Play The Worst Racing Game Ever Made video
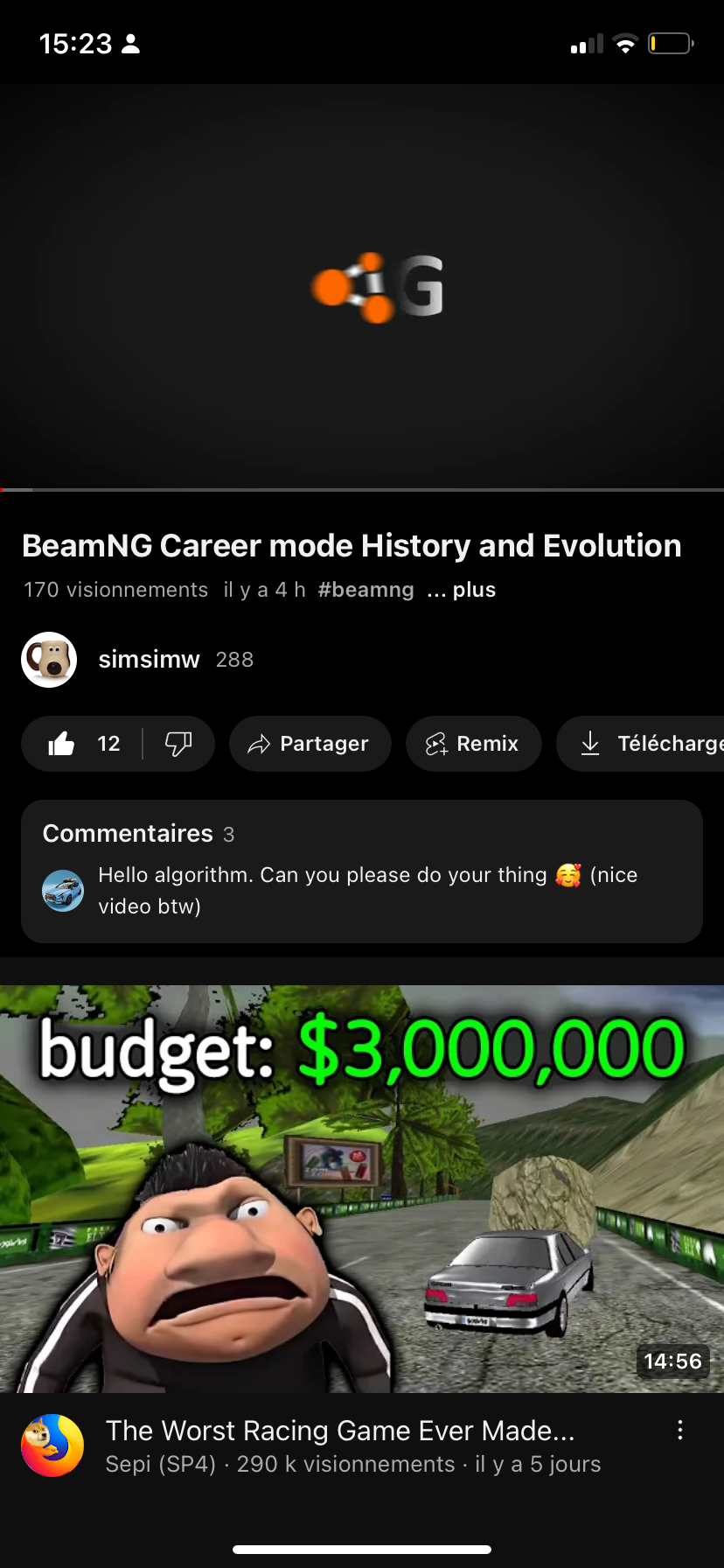Screen dimensions: 724x1568 tap(361, 1188)
